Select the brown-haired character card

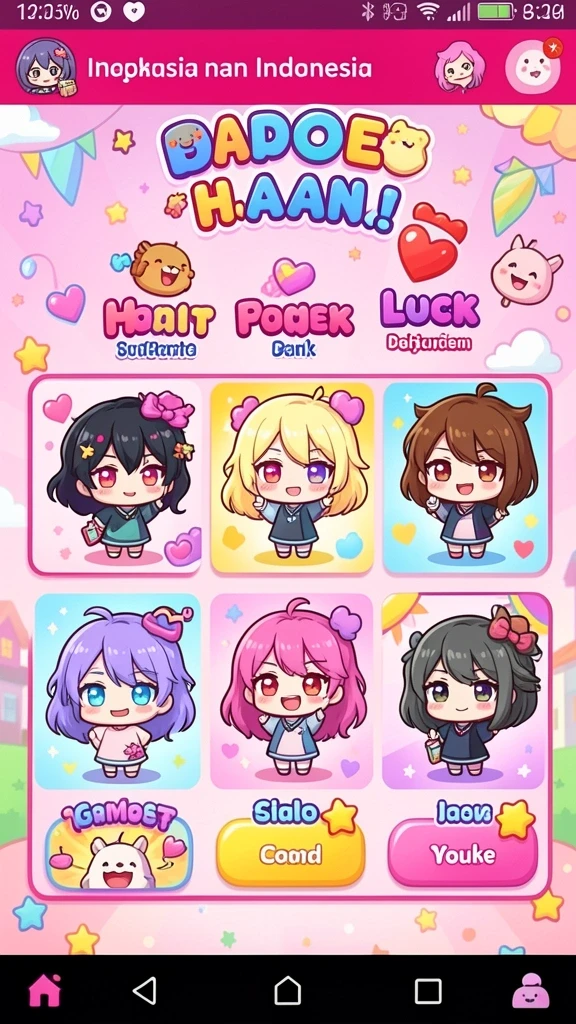464,477
